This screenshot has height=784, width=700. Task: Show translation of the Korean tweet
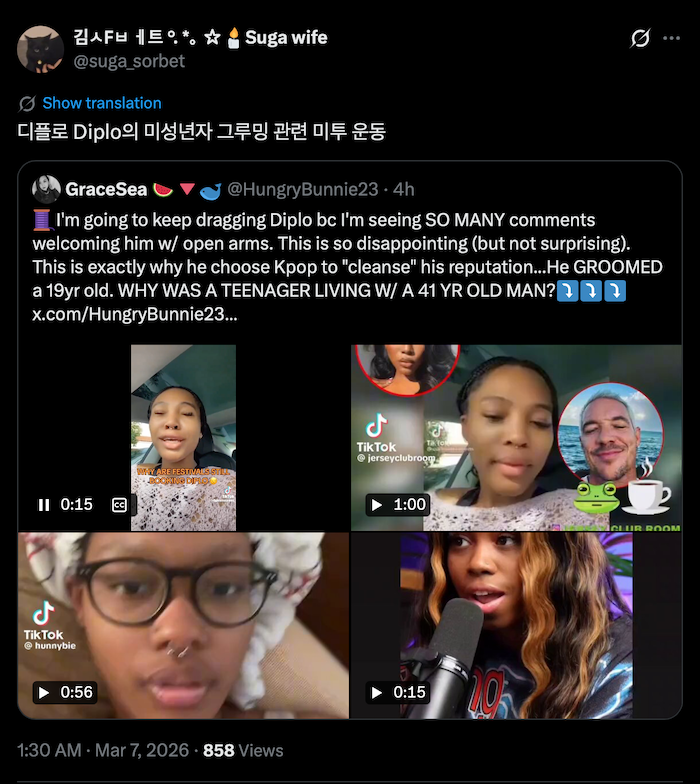(x=101, y=103)
